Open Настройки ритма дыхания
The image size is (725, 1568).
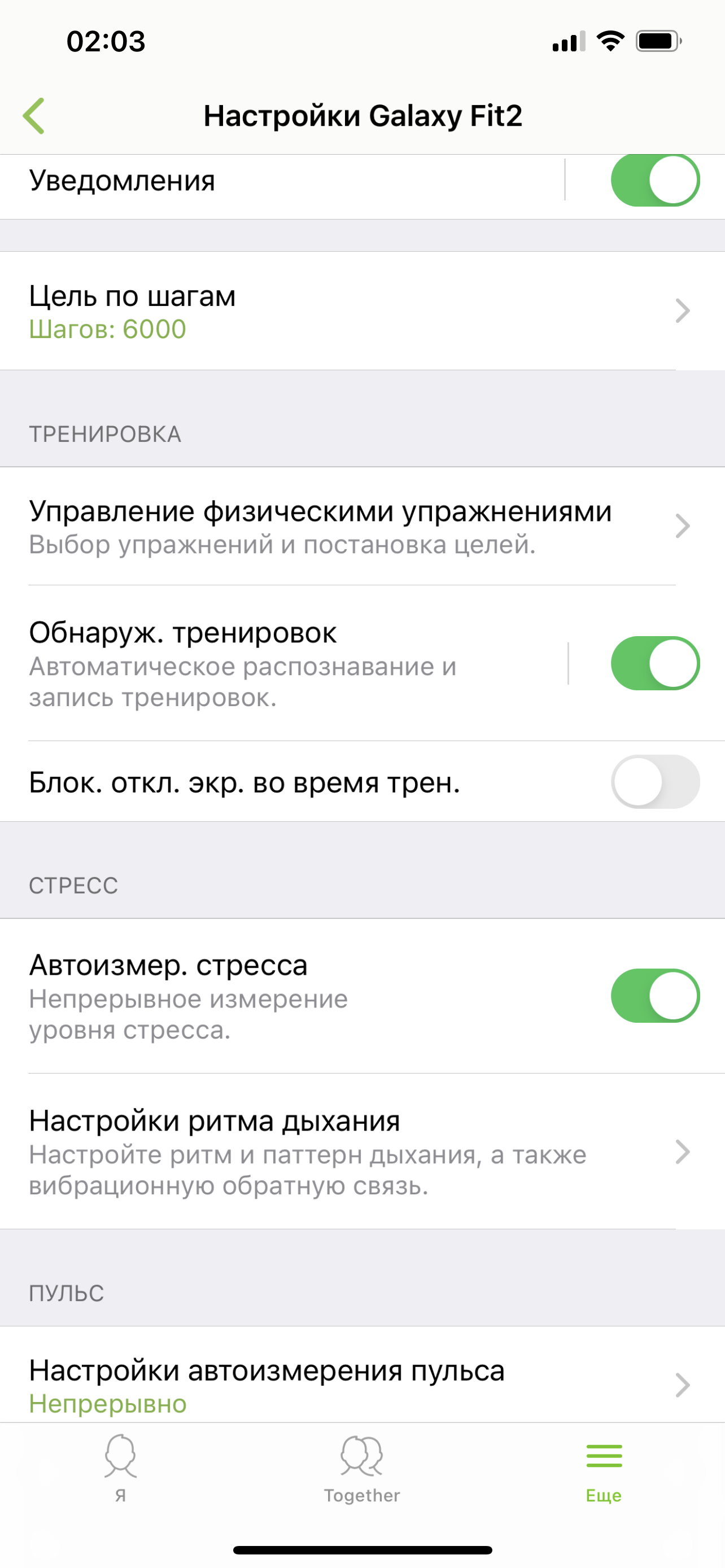353,1151
